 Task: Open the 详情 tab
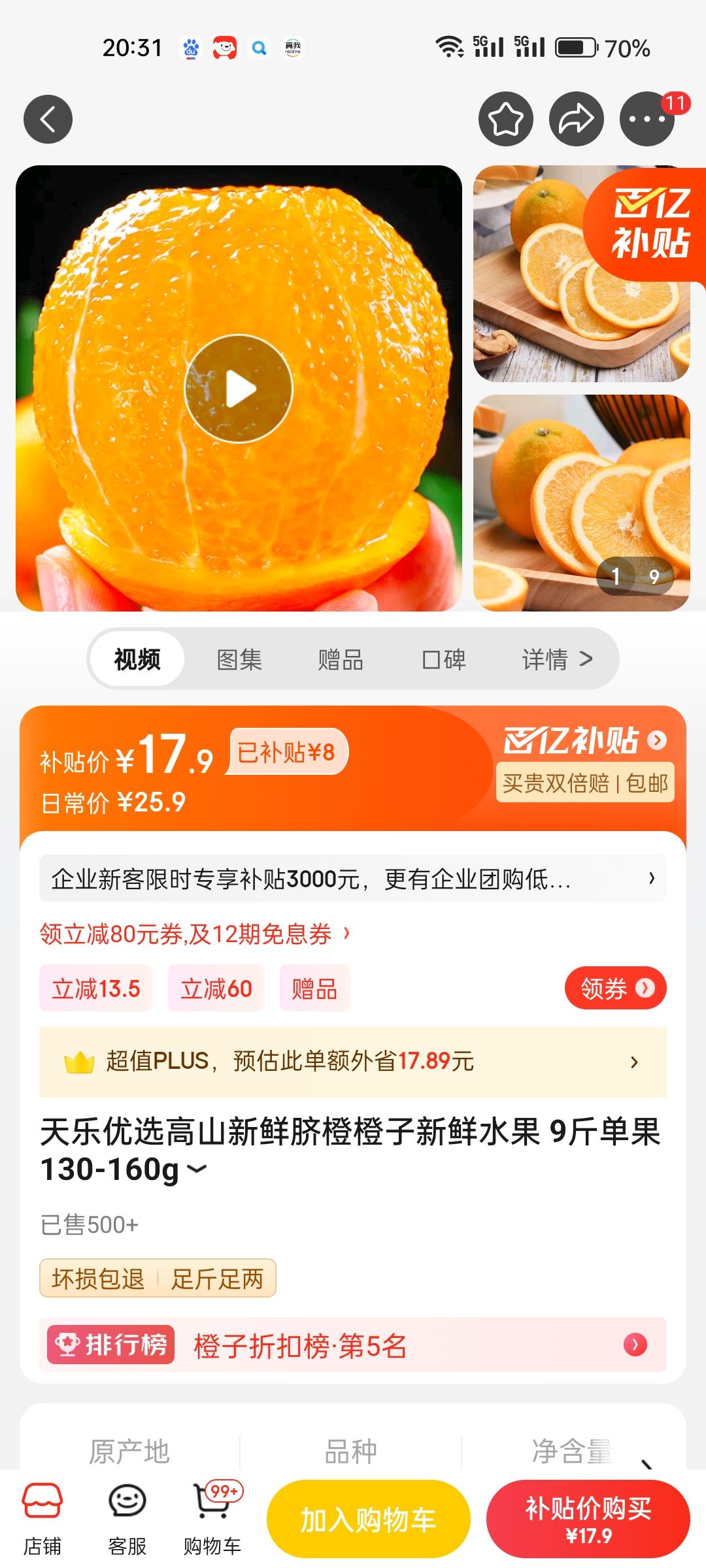[556, 659]
